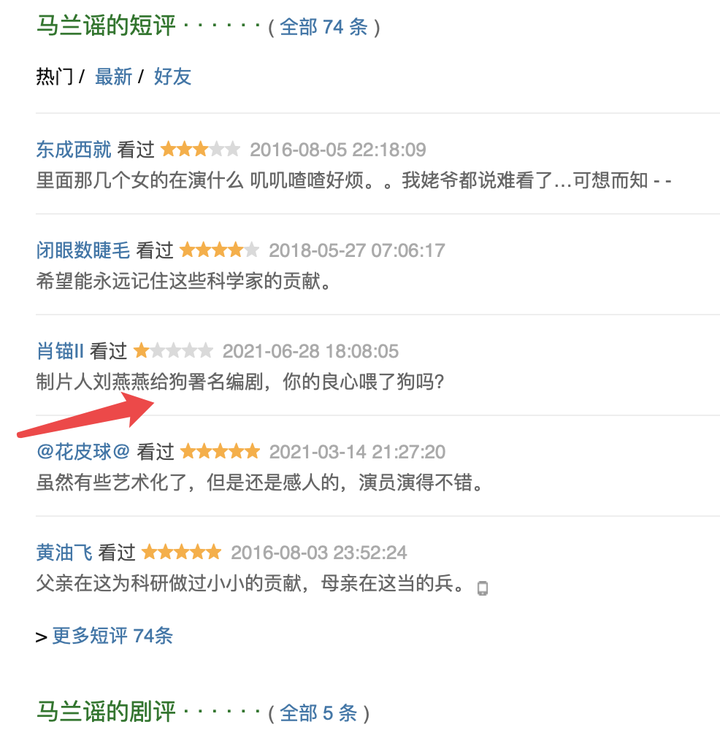Screen dimensions: 720x746
Task: Switch to the 最新 reviews tab
Action: [113, 77]
